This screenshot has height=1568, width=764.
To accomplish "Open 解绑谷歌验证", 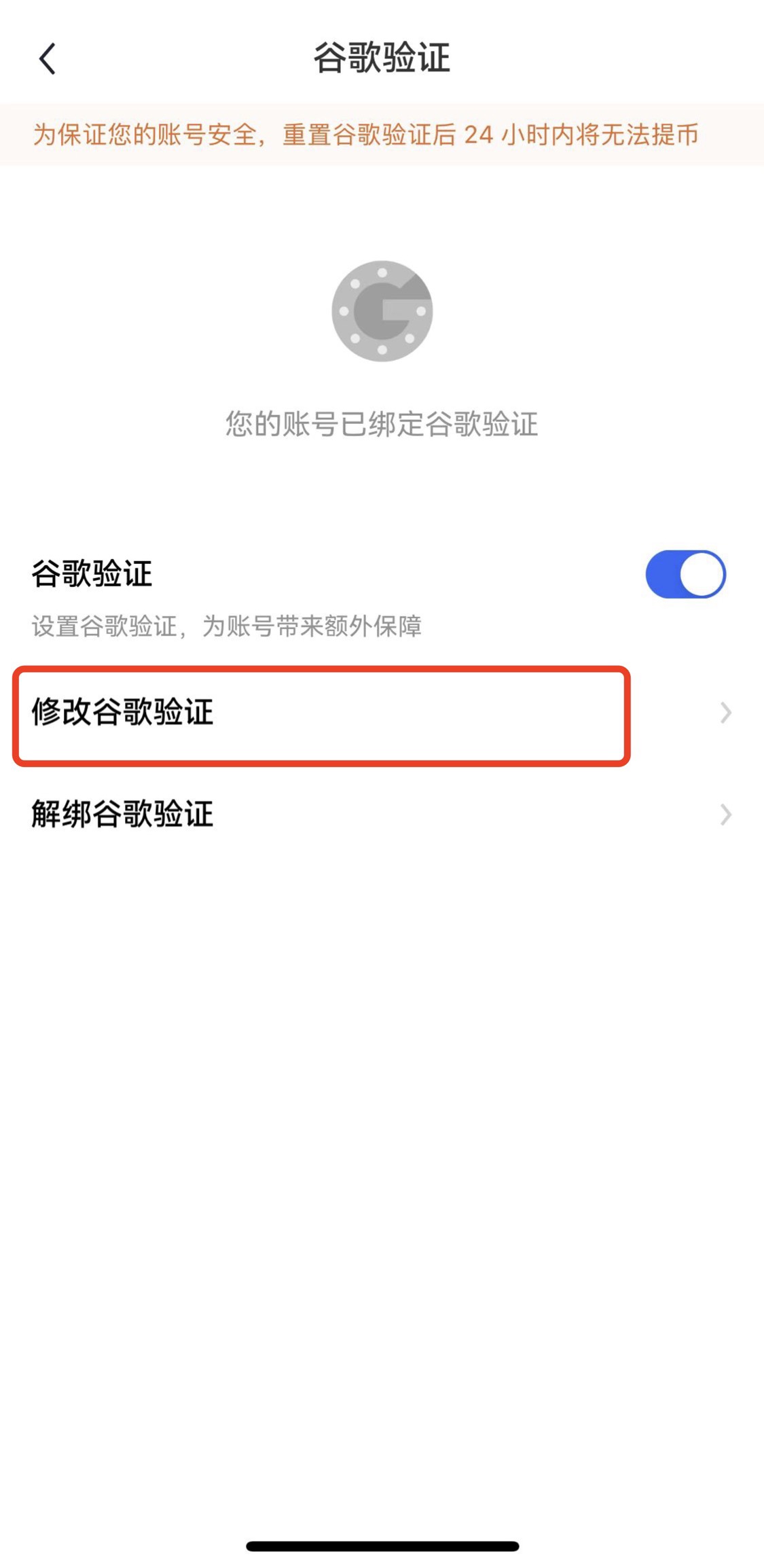I will point(380,814).
